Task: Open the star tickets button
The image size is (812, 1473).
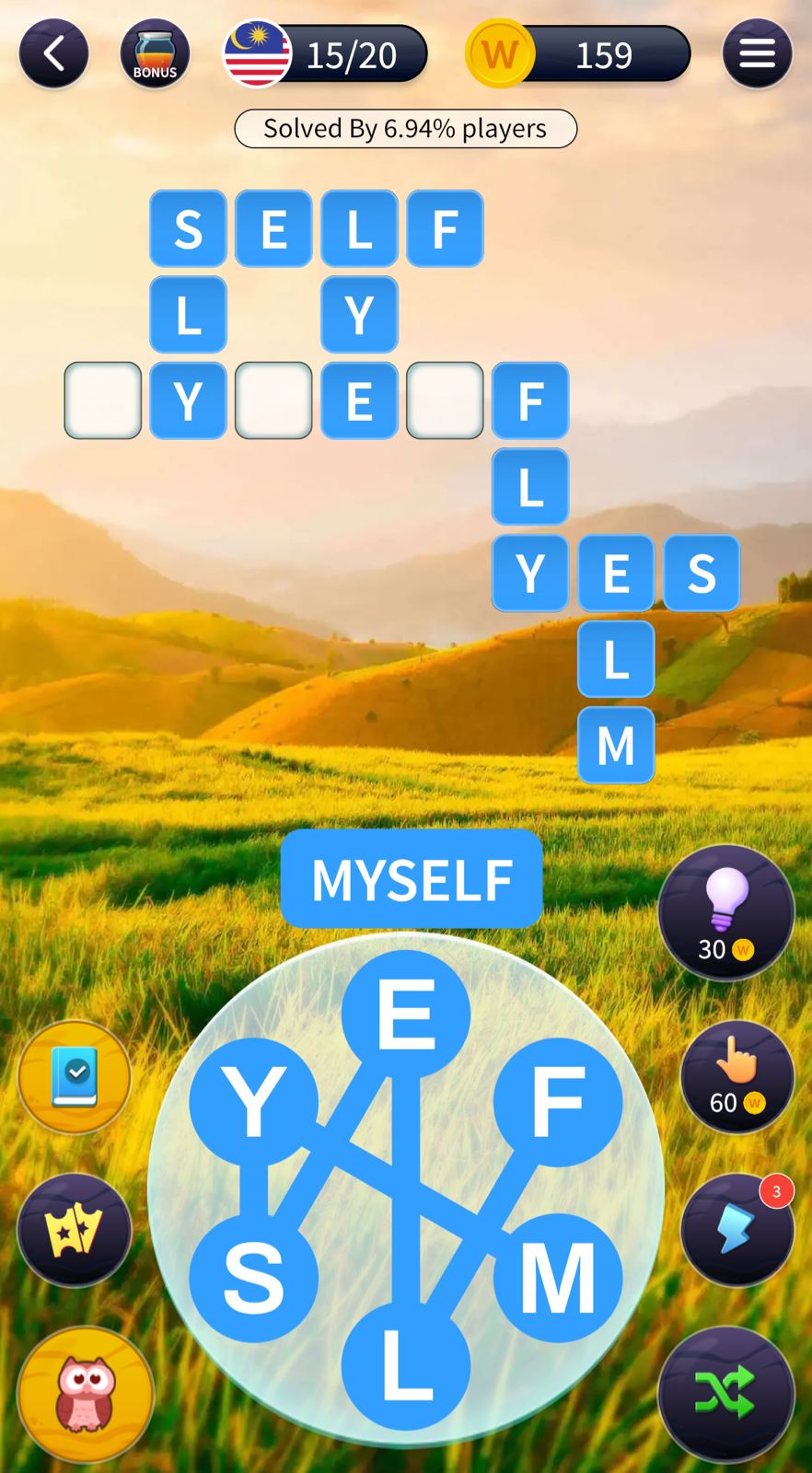Action: tap(75, 1230)
